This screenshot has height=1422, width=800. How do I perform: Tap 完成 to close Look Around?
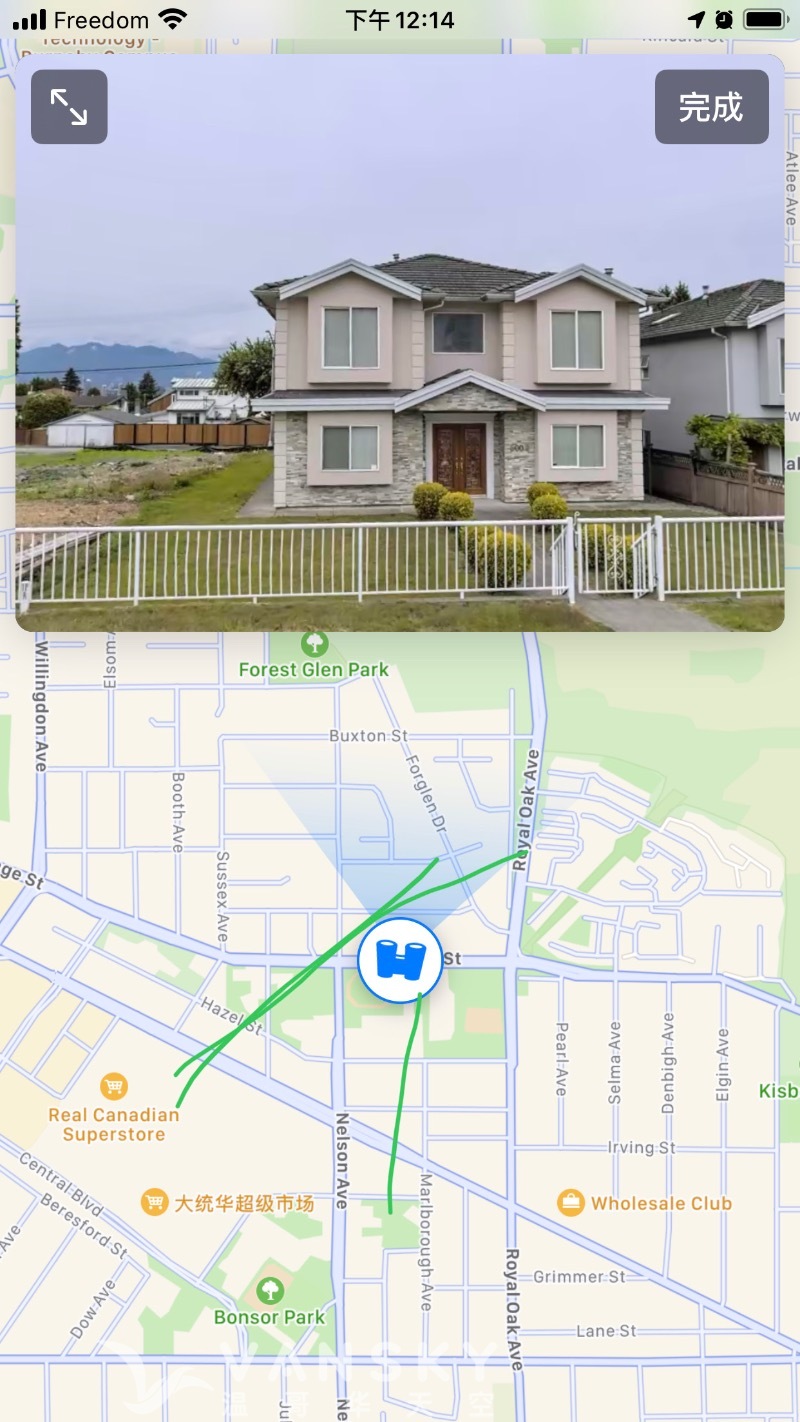711,107
